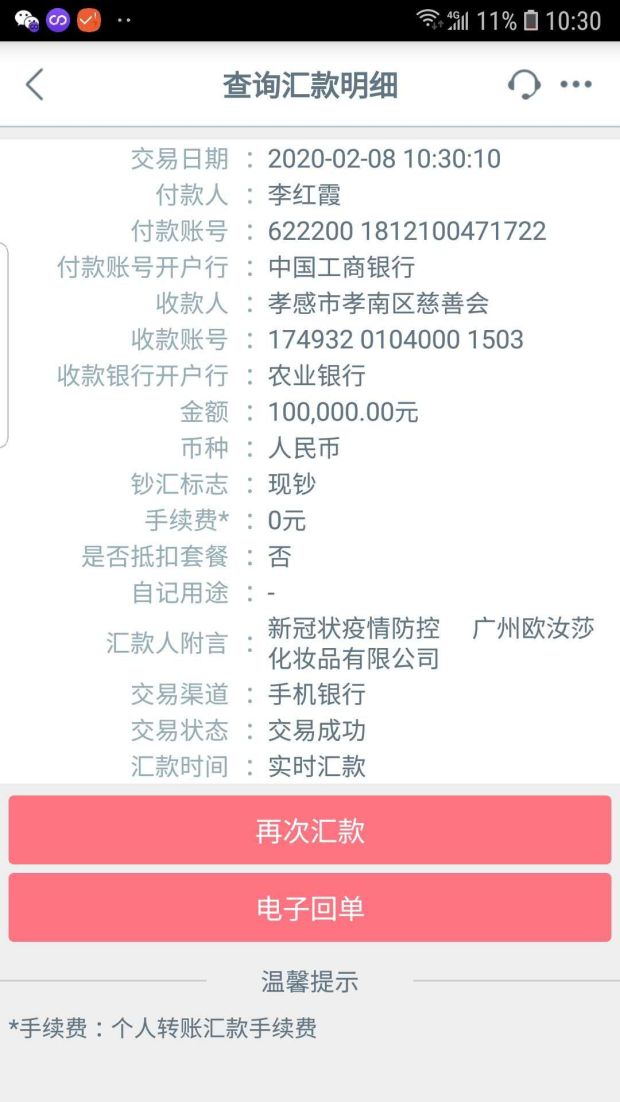Tap the 再次汇款 button
The height and width of the screenshot is (1102, 620).
click(x=310, y=830)
